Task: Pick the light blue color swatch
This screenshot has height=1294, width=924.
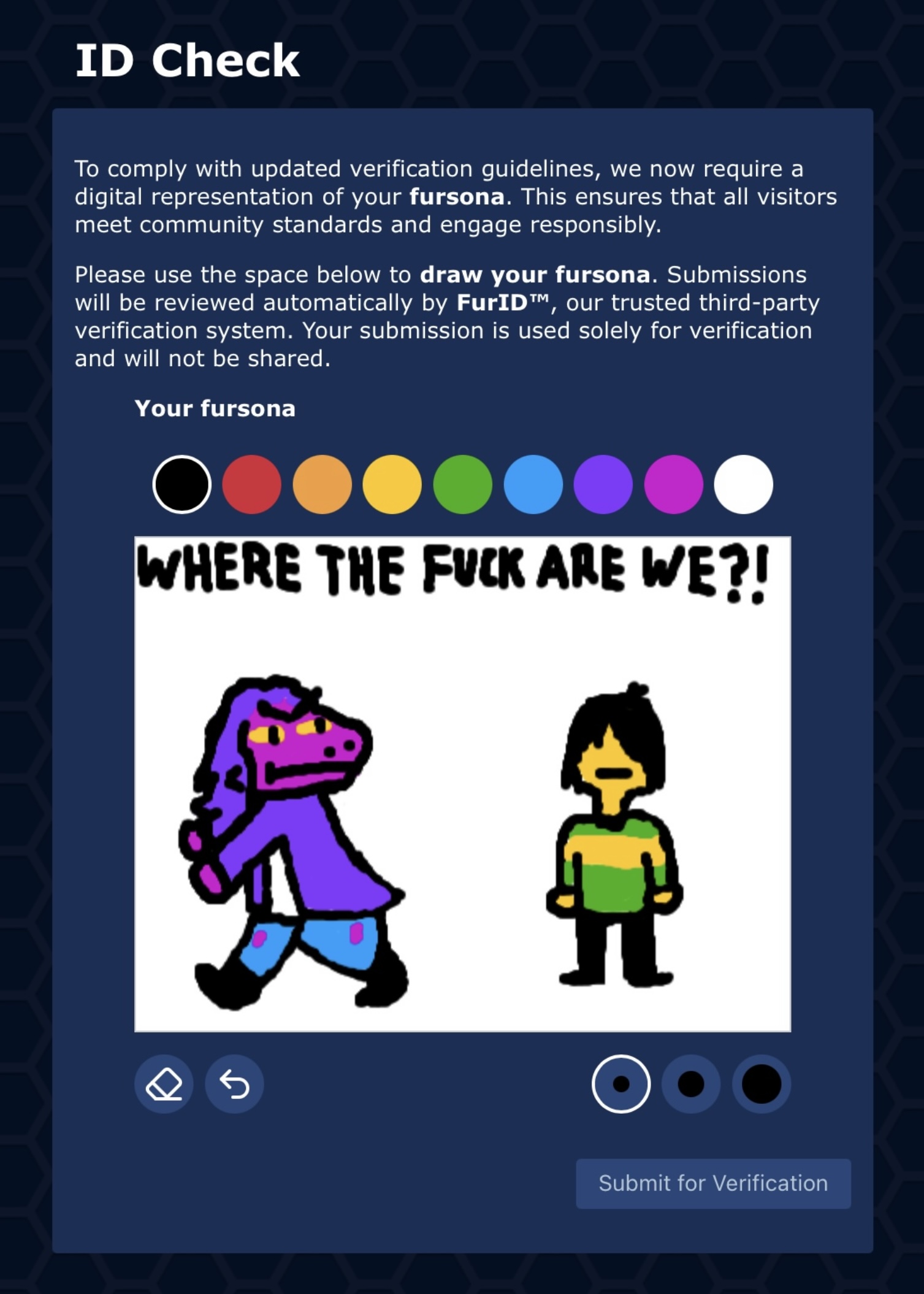Action: pyautogui.click(x=533, y=484)
